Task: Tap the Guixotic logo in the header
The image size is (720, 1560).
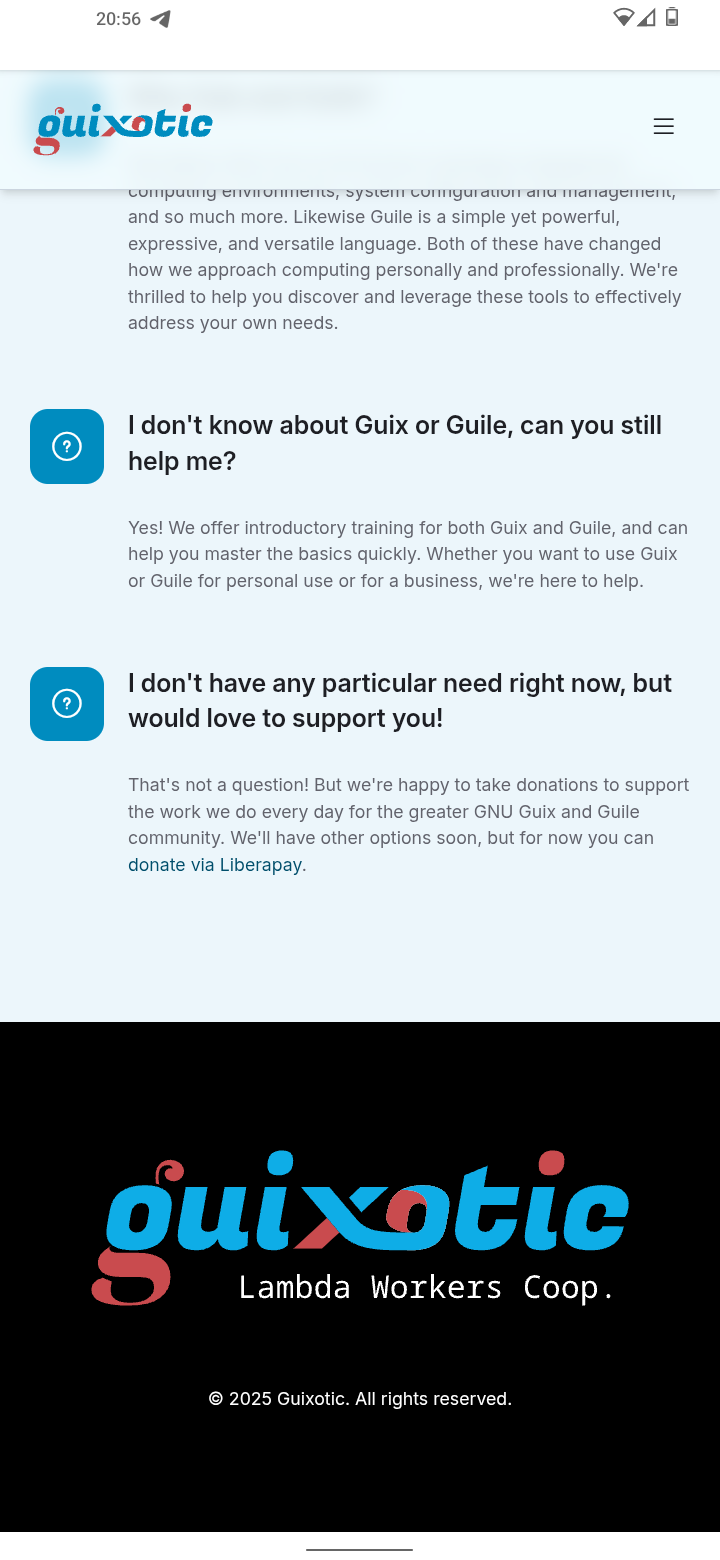Action: click(x=123, y=129)
